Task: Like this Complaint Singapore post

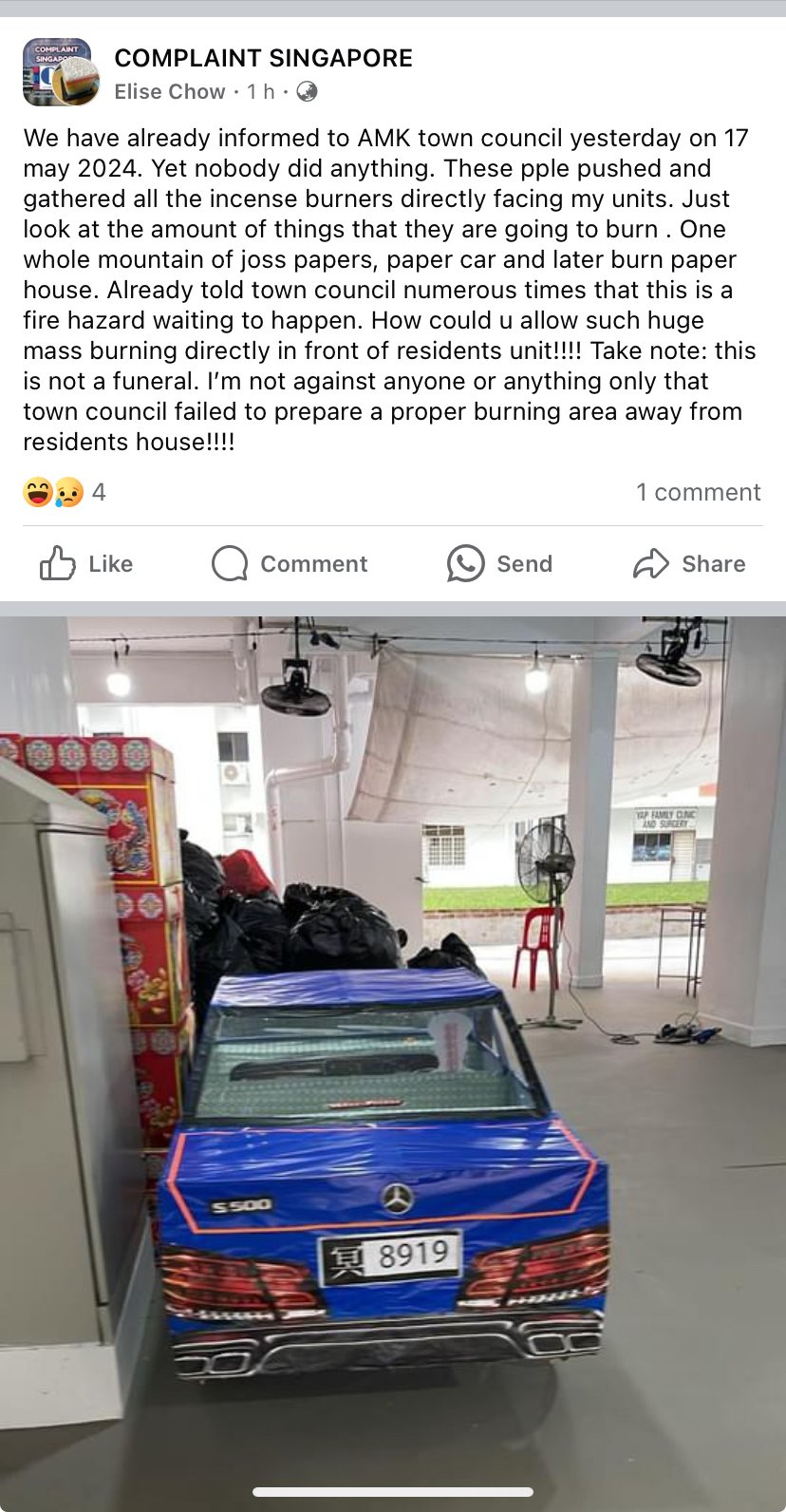Action: click(x=85, y=564)
